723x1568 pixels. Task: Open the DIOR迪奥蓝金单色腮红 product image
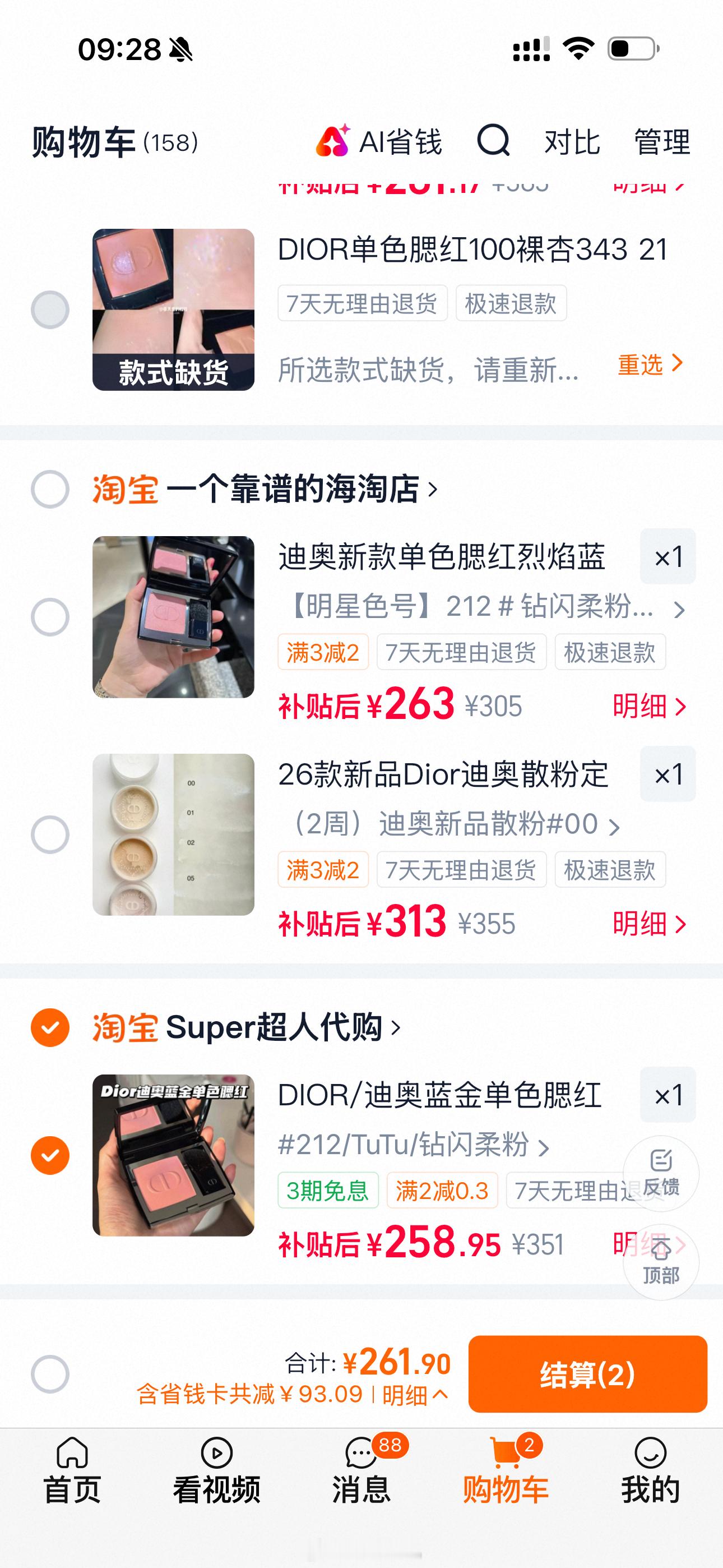click(173, 1155)
